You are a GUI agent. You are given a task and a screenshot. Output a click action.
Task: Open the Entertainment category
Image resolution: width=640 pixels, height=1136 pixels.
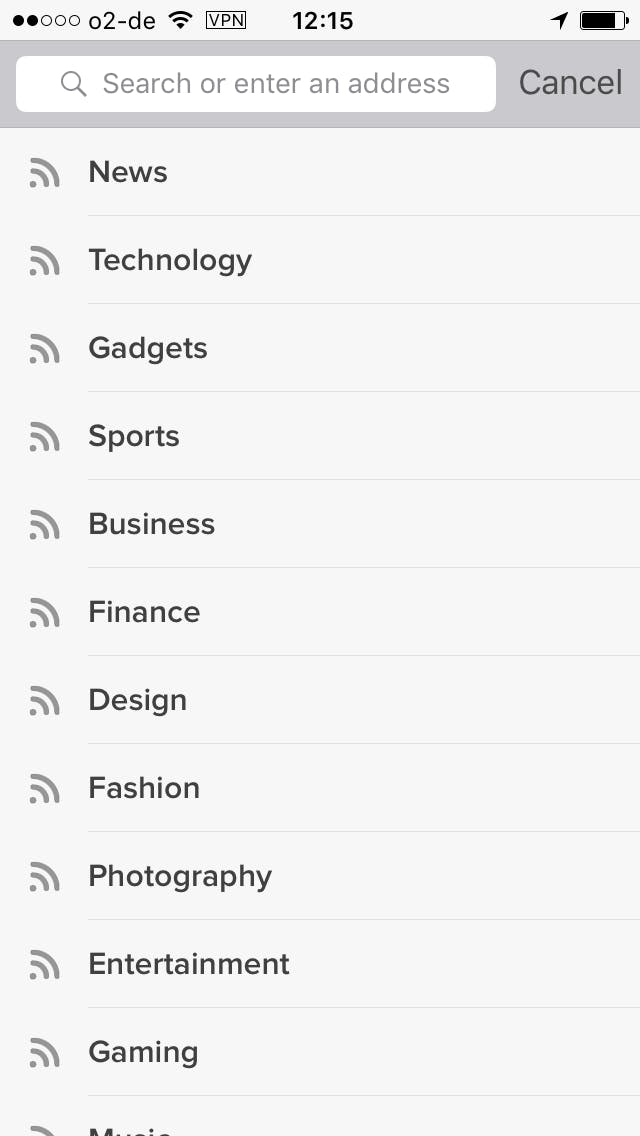189,964
